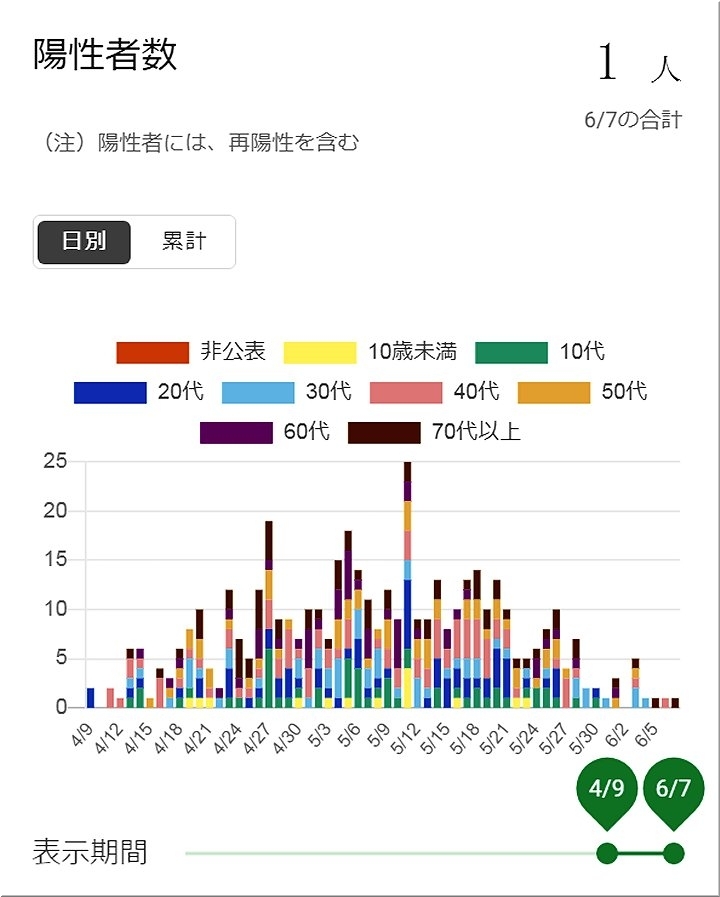Switch to the 日別 daily view
This screenshot has width=720, height=897.
click(84, 242)
